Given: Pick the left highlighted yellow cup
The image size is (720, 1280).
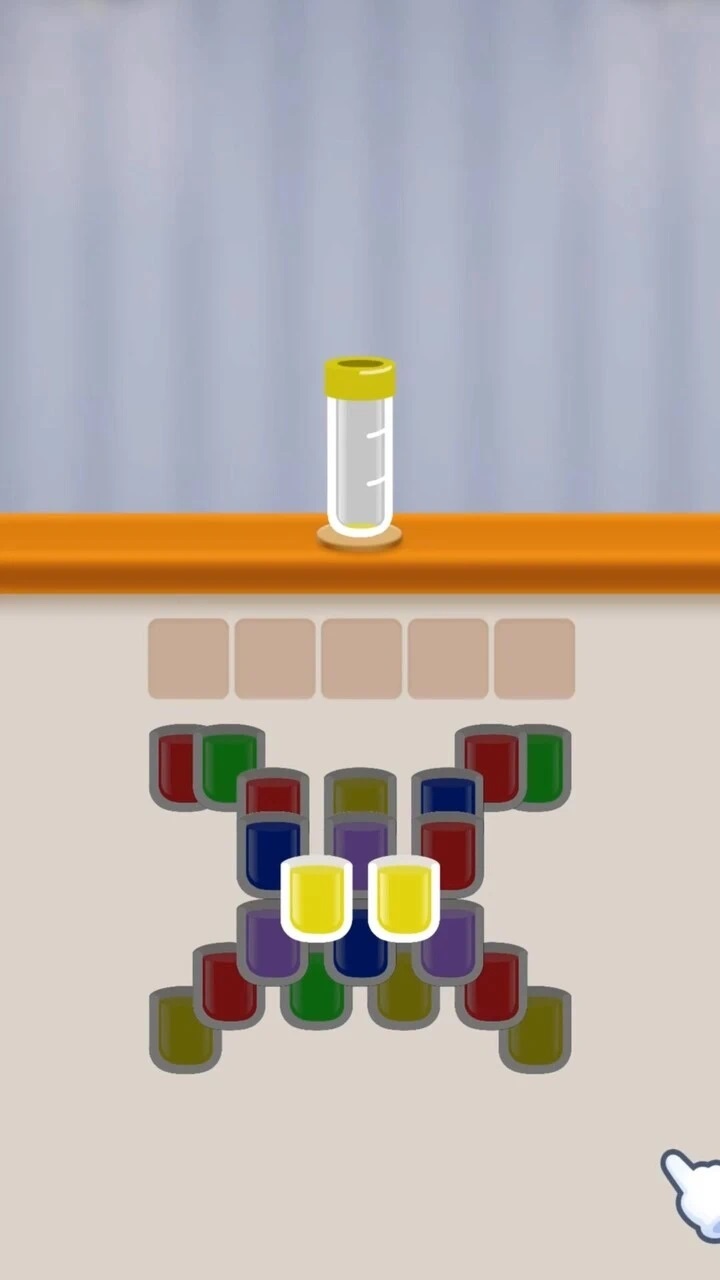Looking at the screenshot, I should tap(316, 898).
